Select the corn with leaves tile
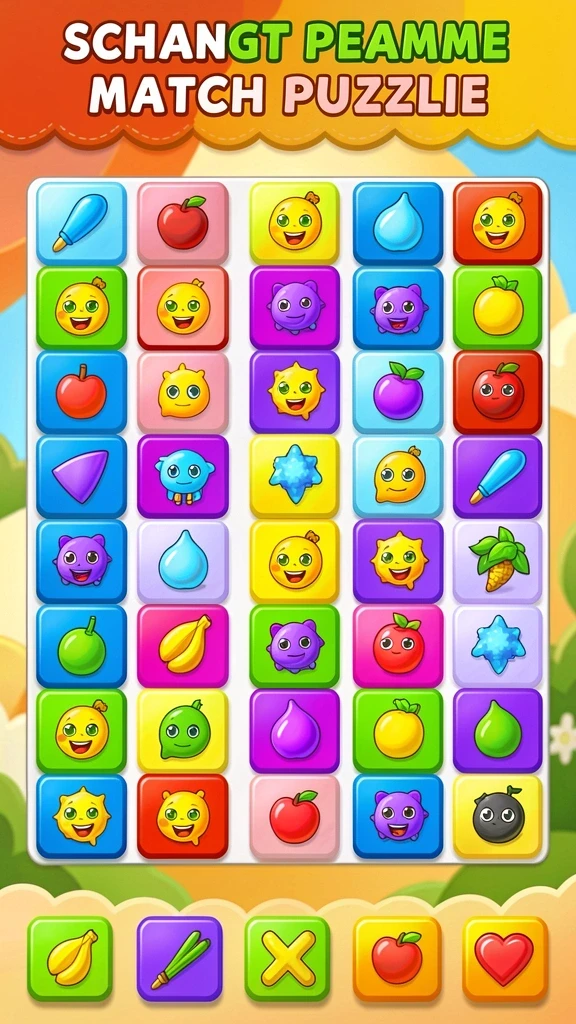 [x=498, y=561]
